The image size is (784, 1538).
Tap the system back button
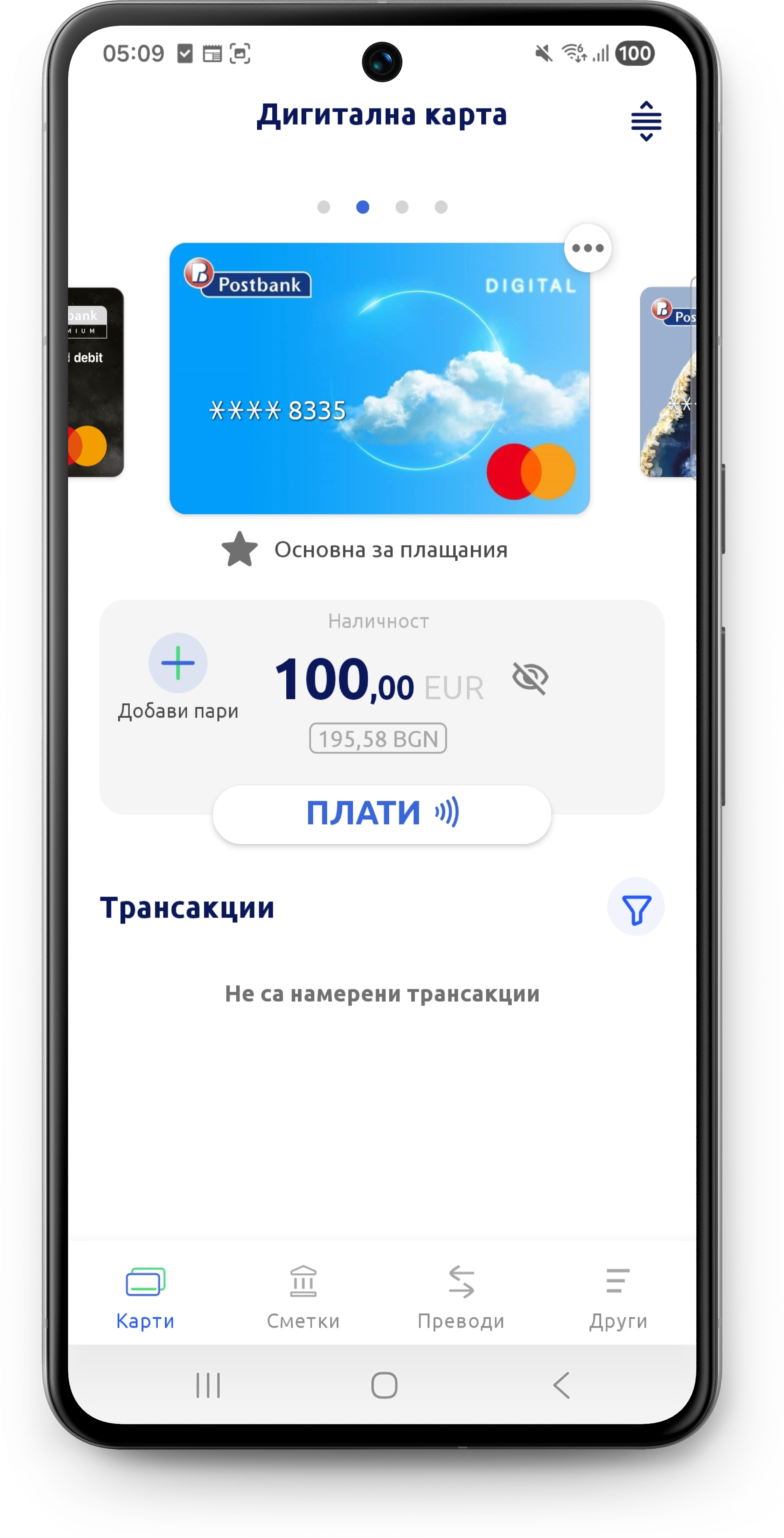click(x=561, y=1385)
